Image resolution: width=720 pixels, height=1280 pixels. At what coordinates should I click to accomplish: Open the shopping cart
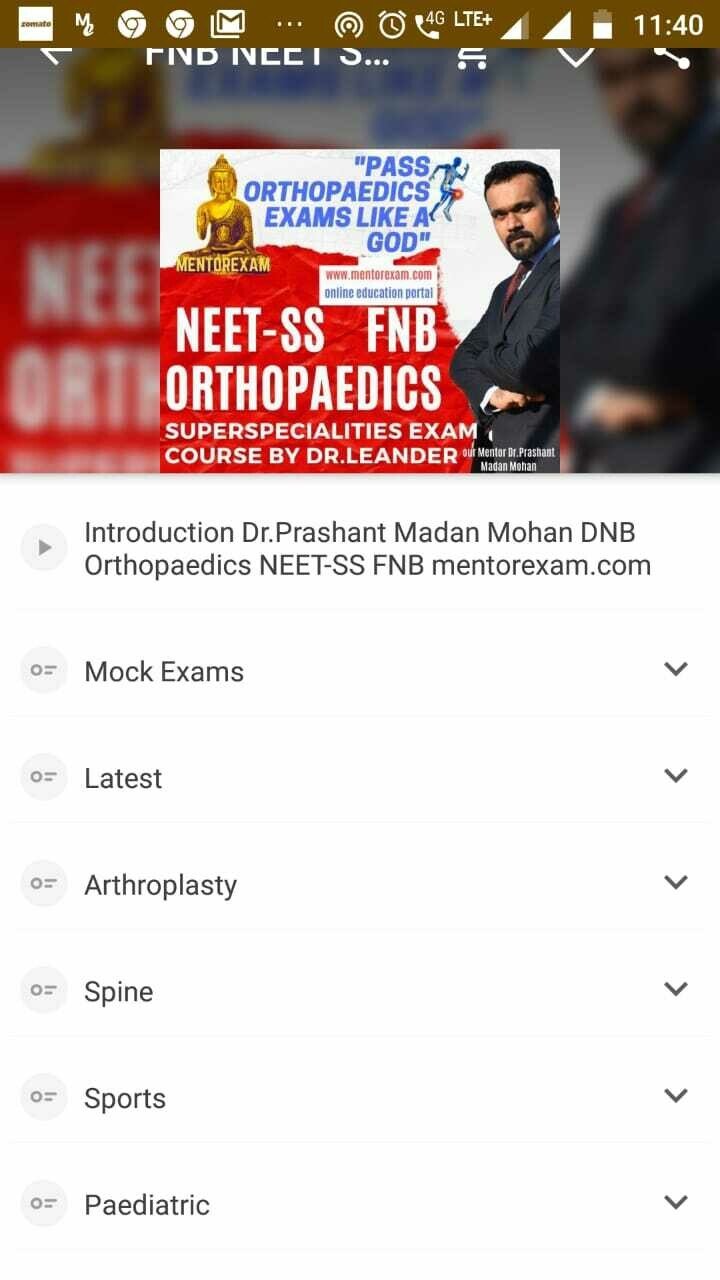tap(470, 57)
